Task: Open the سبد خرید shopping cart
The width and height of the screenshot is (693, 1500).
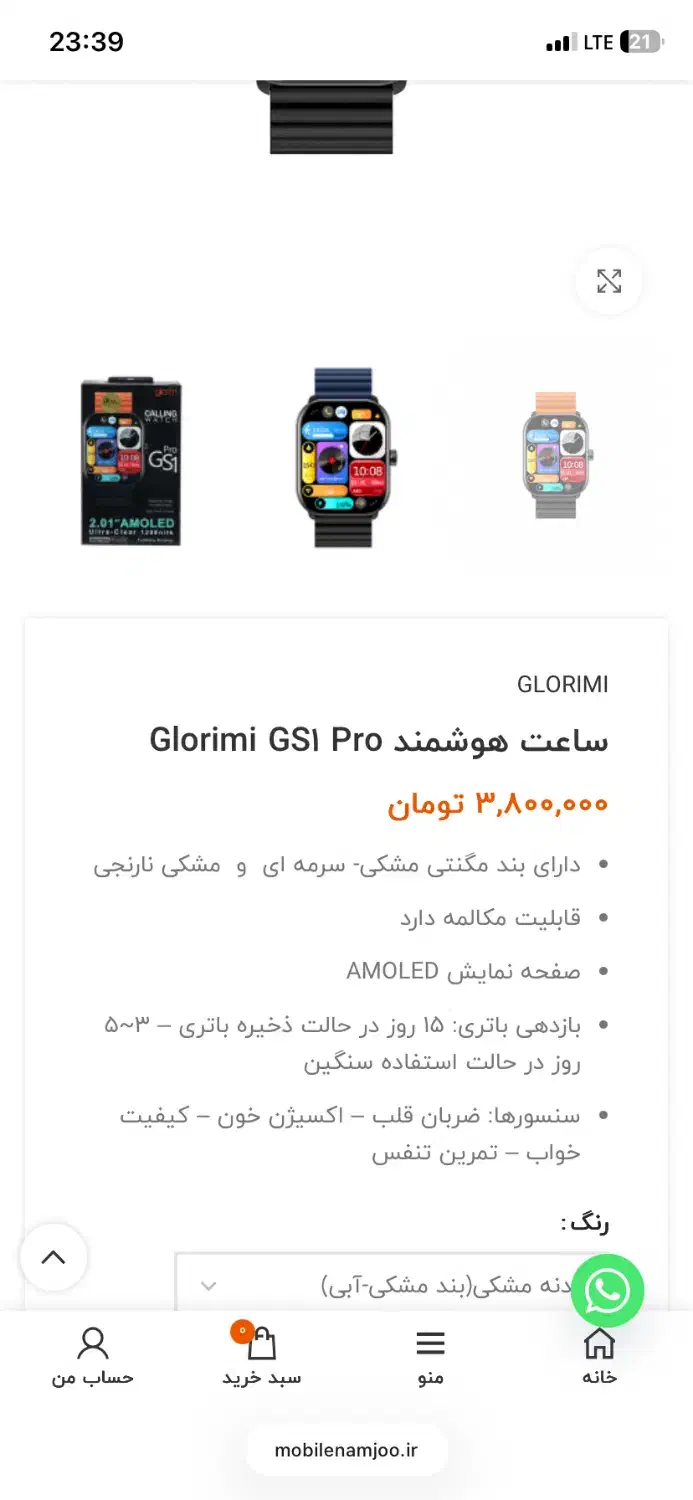Action: tap(260, 1356)
